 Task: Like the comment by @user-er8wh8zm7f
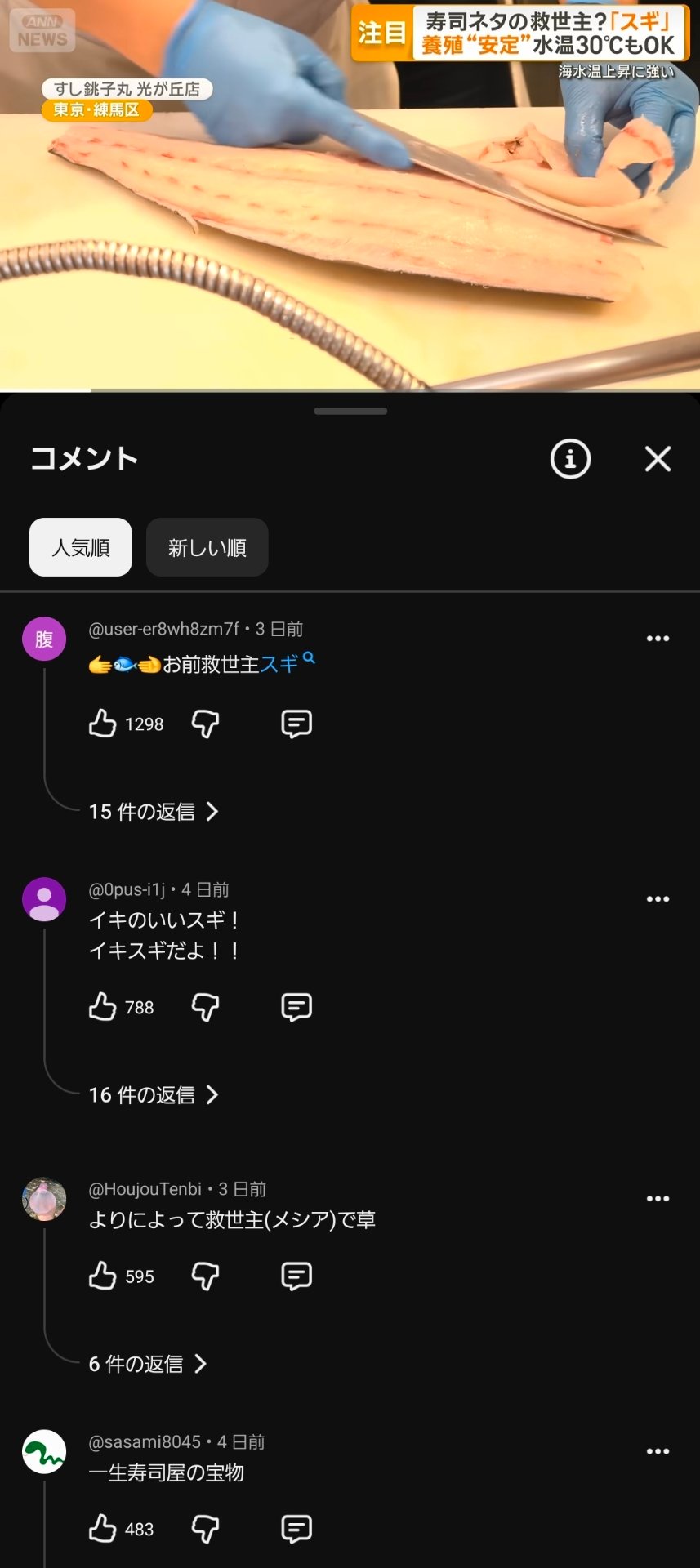(x=103, y=724)
